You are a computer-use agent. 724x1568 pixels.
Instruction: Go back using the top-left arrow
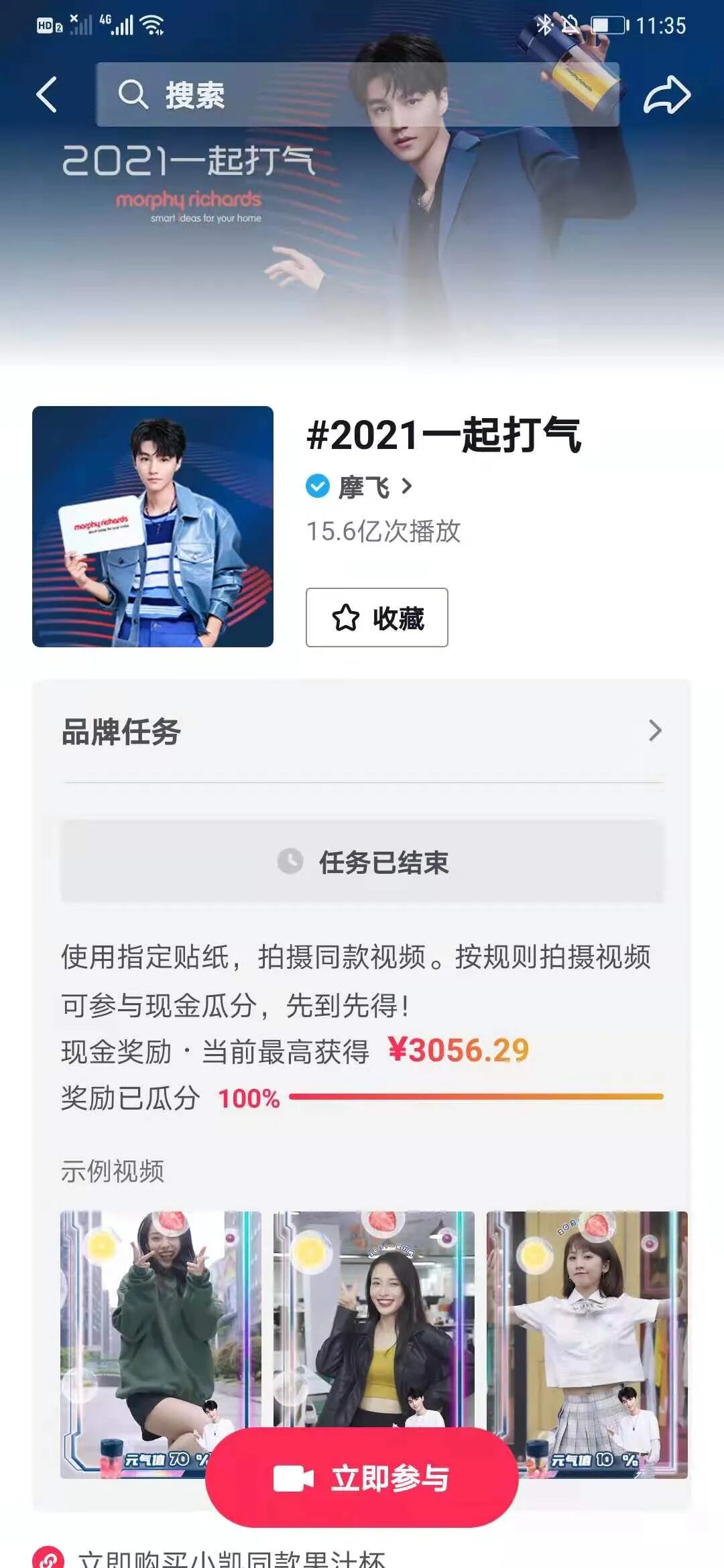tap(47, 94)
